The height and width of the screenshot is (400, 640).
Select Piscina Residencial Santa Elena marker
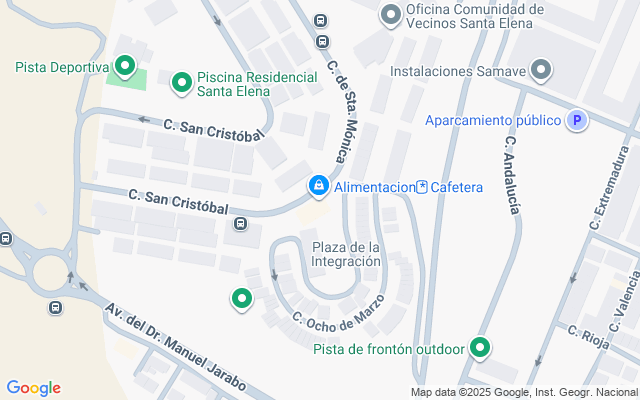[x=182, y=83]
